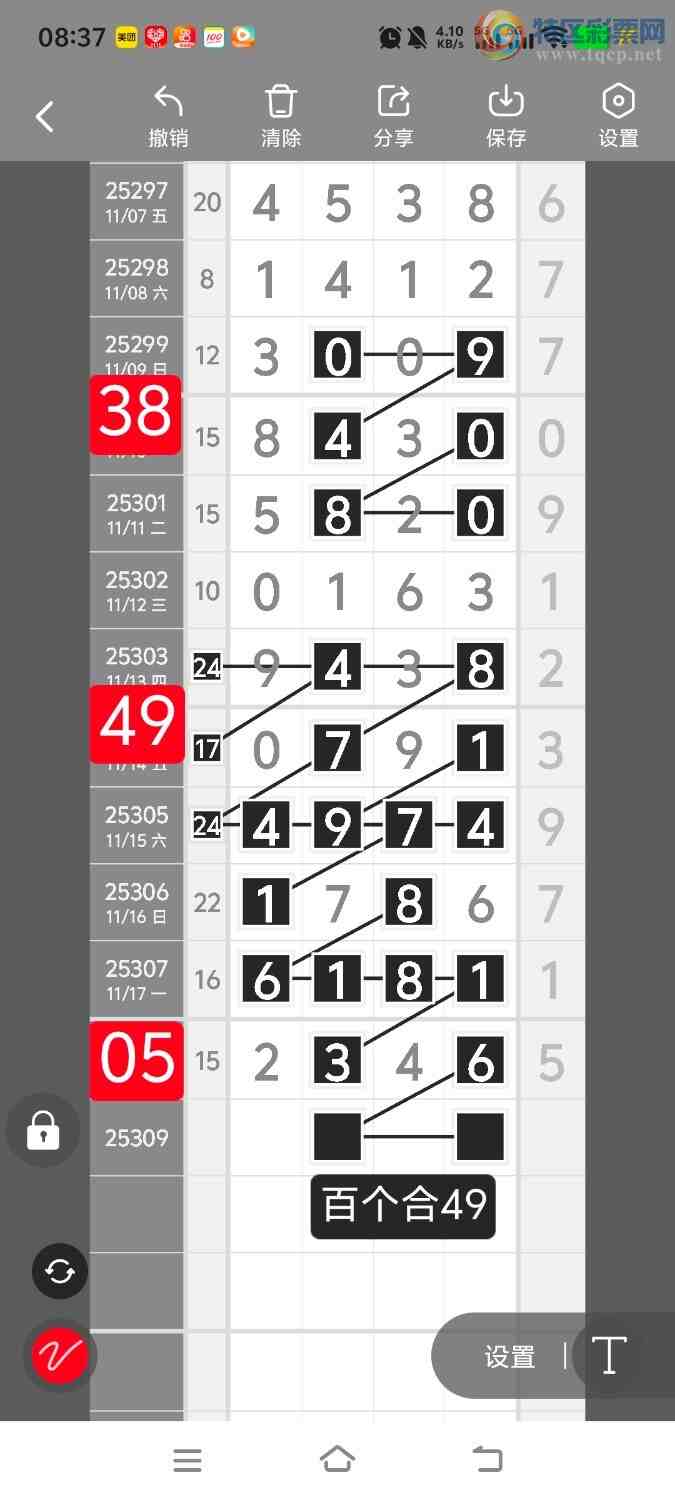675x1500 pixels.
Task: Clear all marks with 清除
Action: [x=281, y=117]
